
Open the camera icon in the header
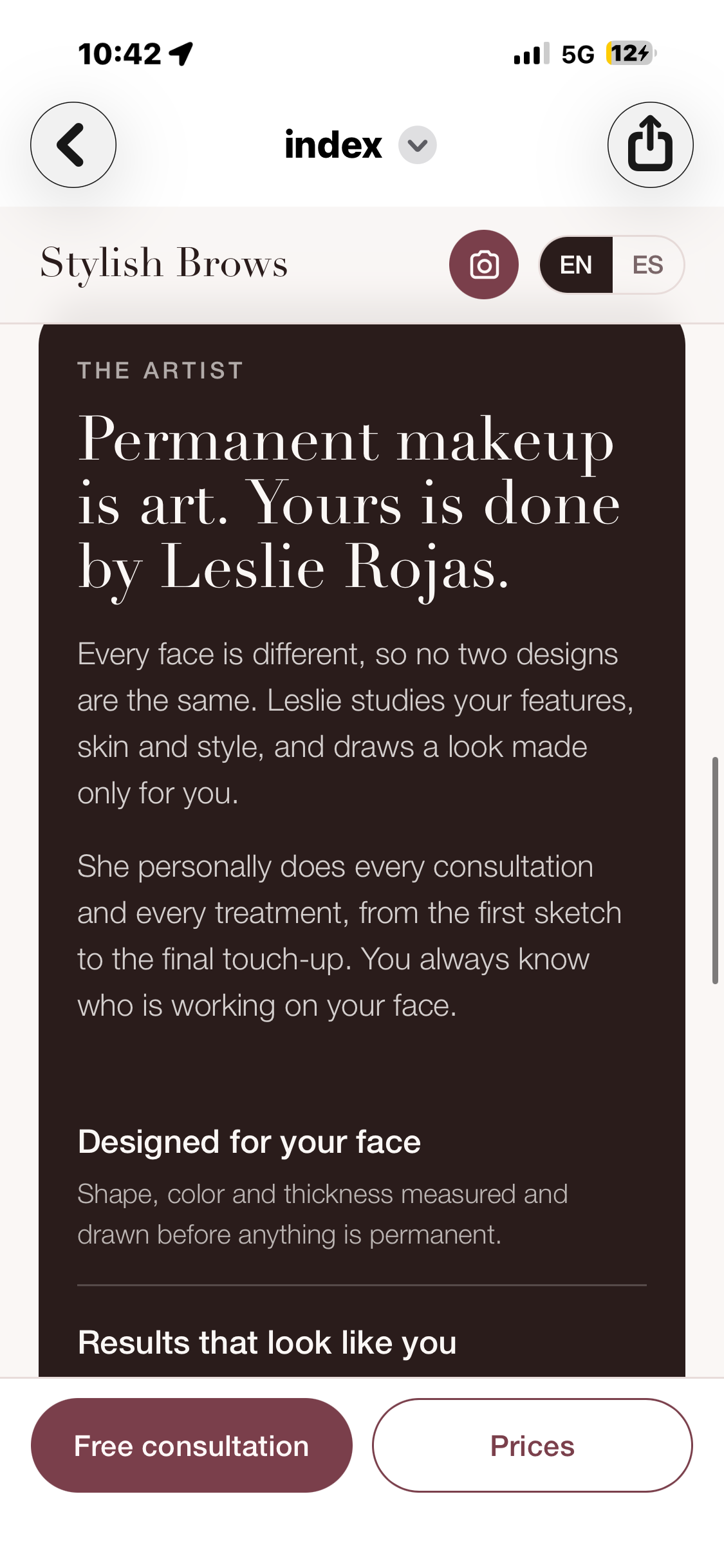click(x=484, y=265)
